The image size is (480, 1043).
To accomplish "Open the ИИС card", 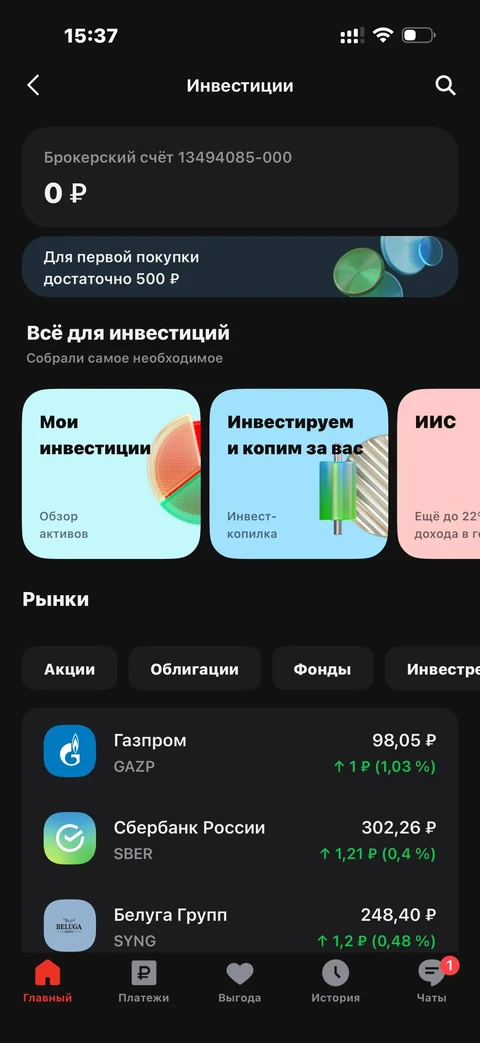I will click(439, 474).
